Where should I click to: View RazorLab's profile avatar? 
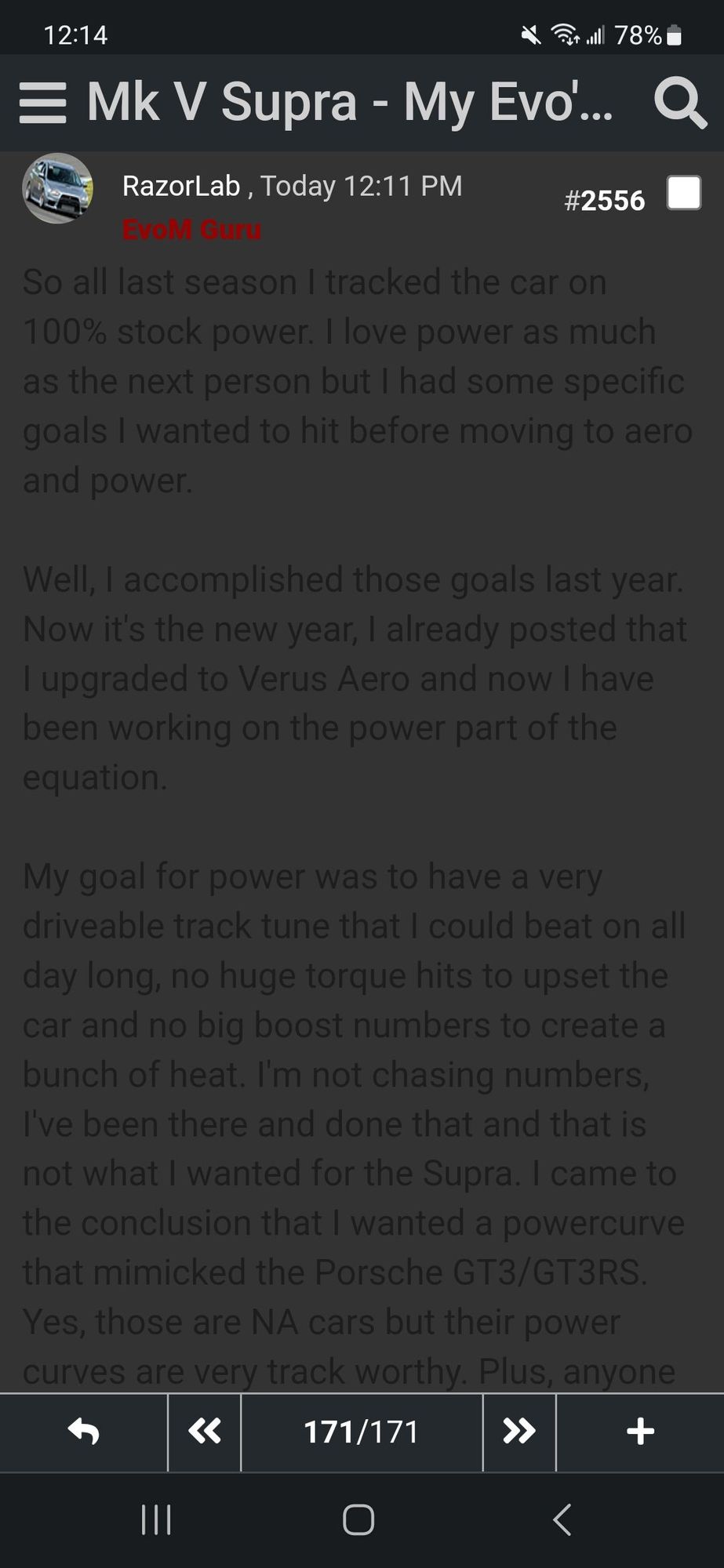pos(57,188)
